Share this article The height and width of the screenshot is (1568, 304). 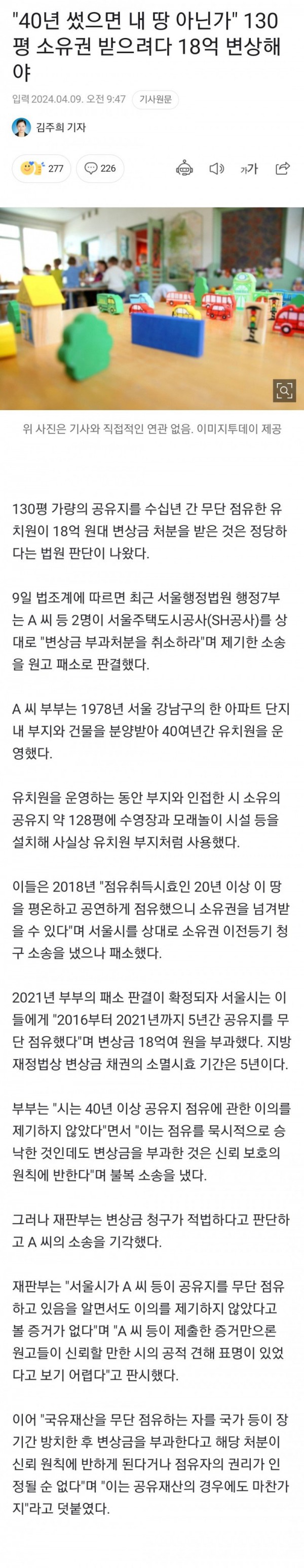click(282, 169)
